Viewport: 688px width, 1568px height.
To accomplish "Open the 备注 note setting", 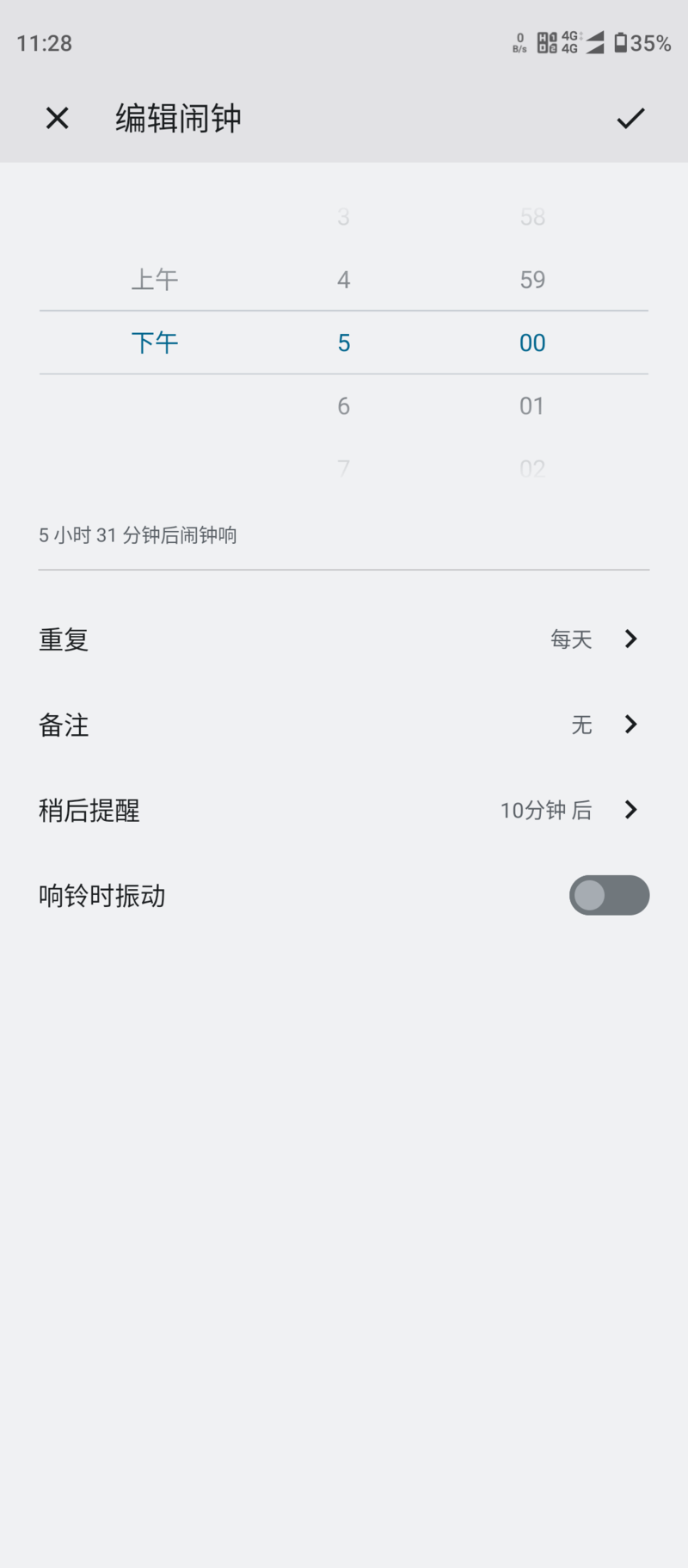I will (x=344, y=725).
